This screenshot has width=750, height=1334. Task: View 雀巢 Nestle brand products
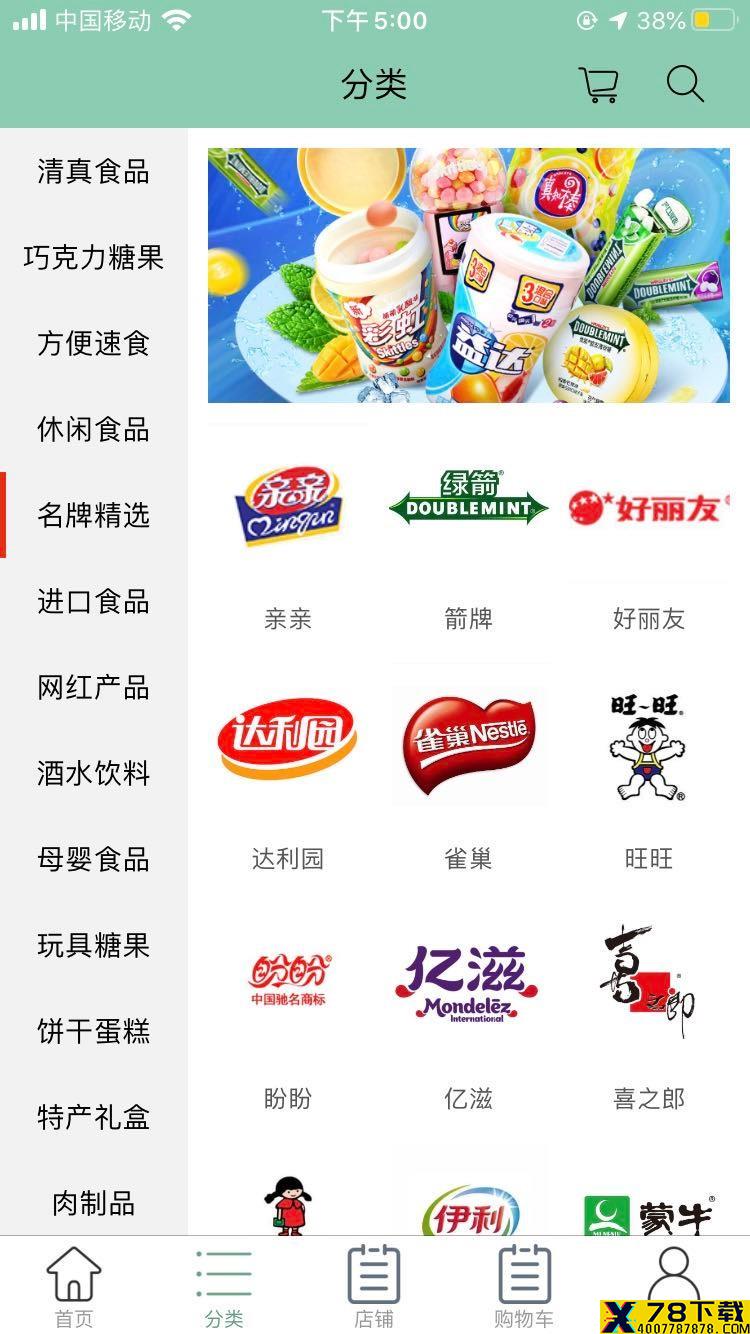coord(468,773)
